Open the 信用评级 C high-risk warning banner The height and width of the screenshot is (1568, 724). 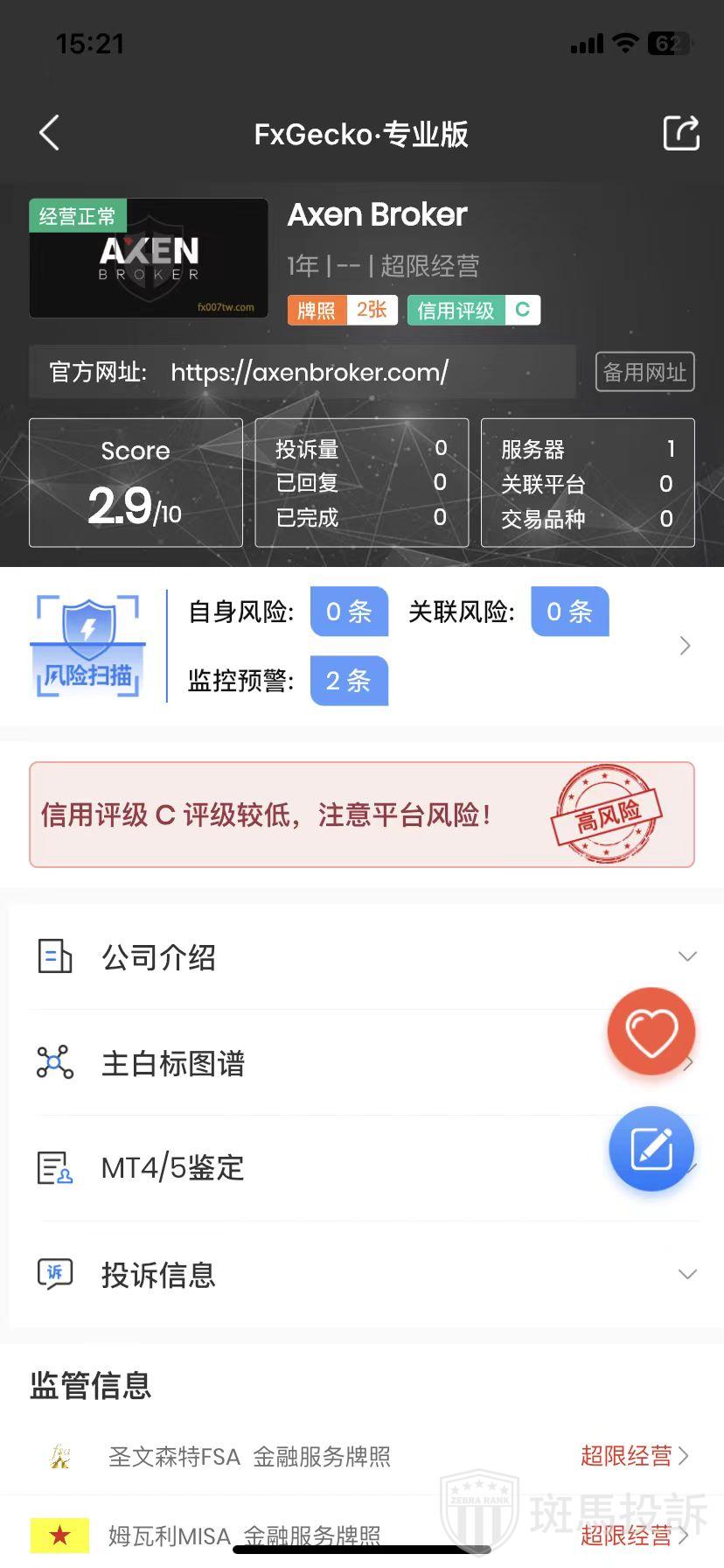click(362, 815)
